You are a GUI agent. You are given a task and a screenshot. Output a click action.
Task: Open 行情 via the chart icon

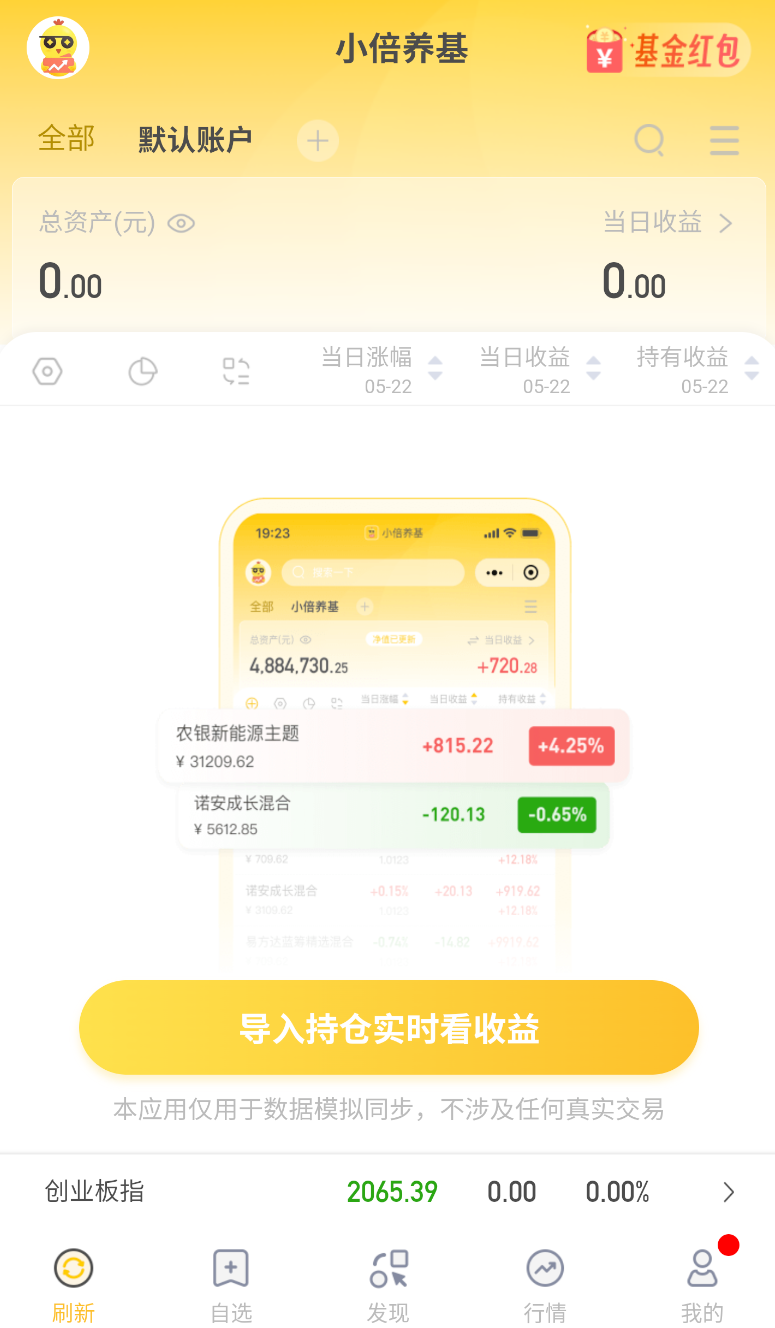544,1283
